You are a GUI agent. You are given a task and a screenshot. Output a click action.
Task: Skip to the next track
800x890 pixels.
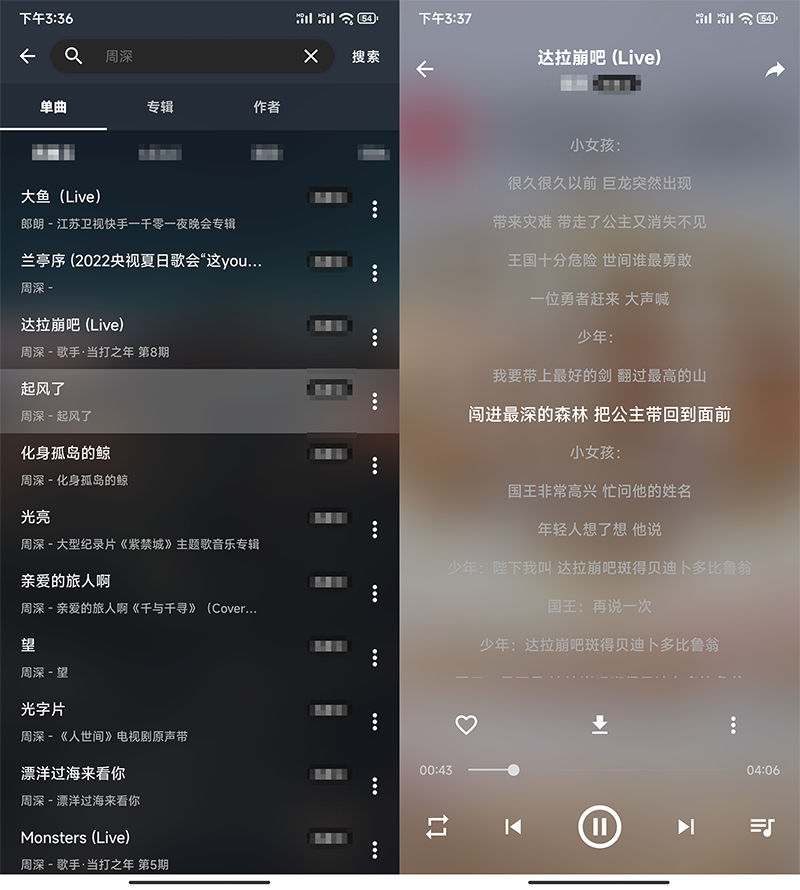[686, 826]
